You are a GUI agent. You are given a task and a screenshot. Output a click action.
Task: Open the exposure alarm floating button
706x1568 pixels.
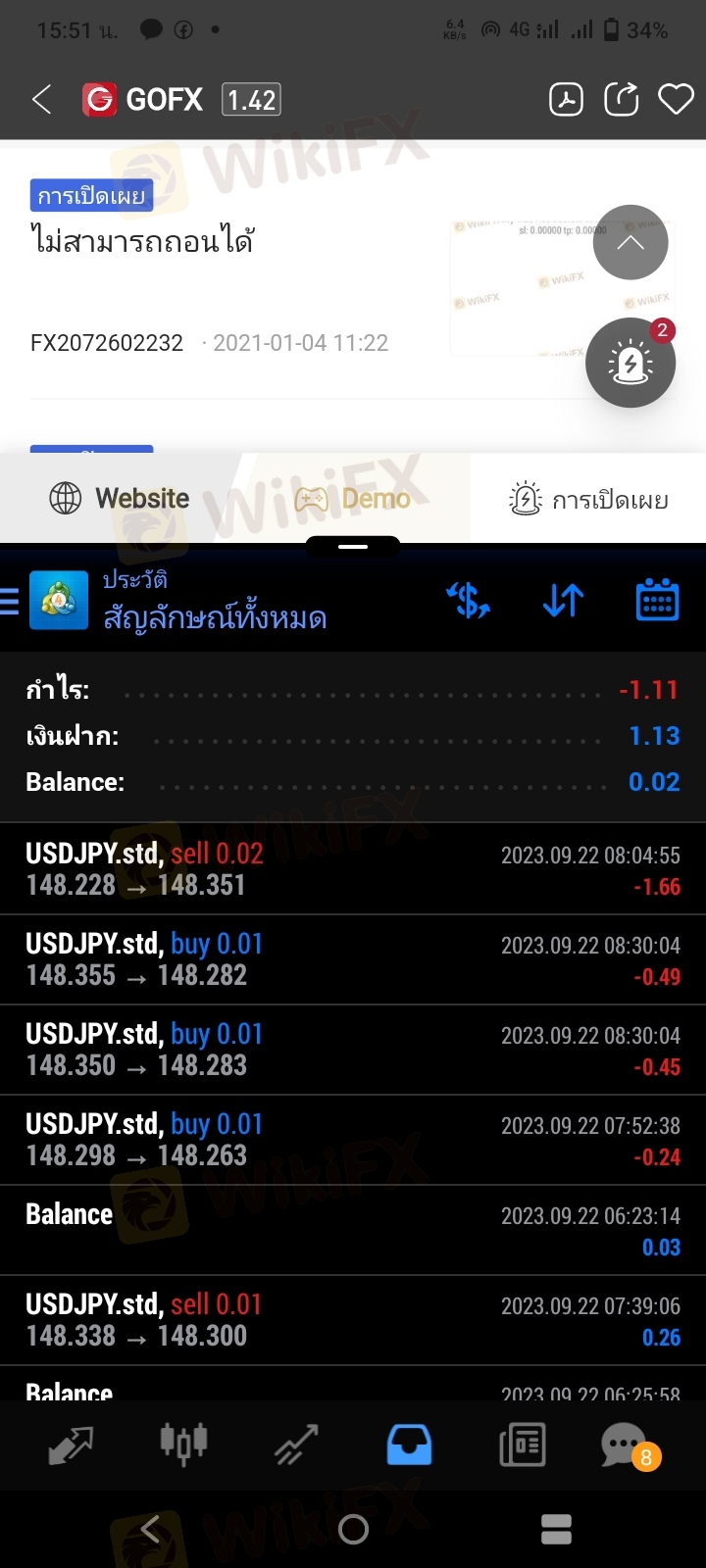(x=630, y=363)
